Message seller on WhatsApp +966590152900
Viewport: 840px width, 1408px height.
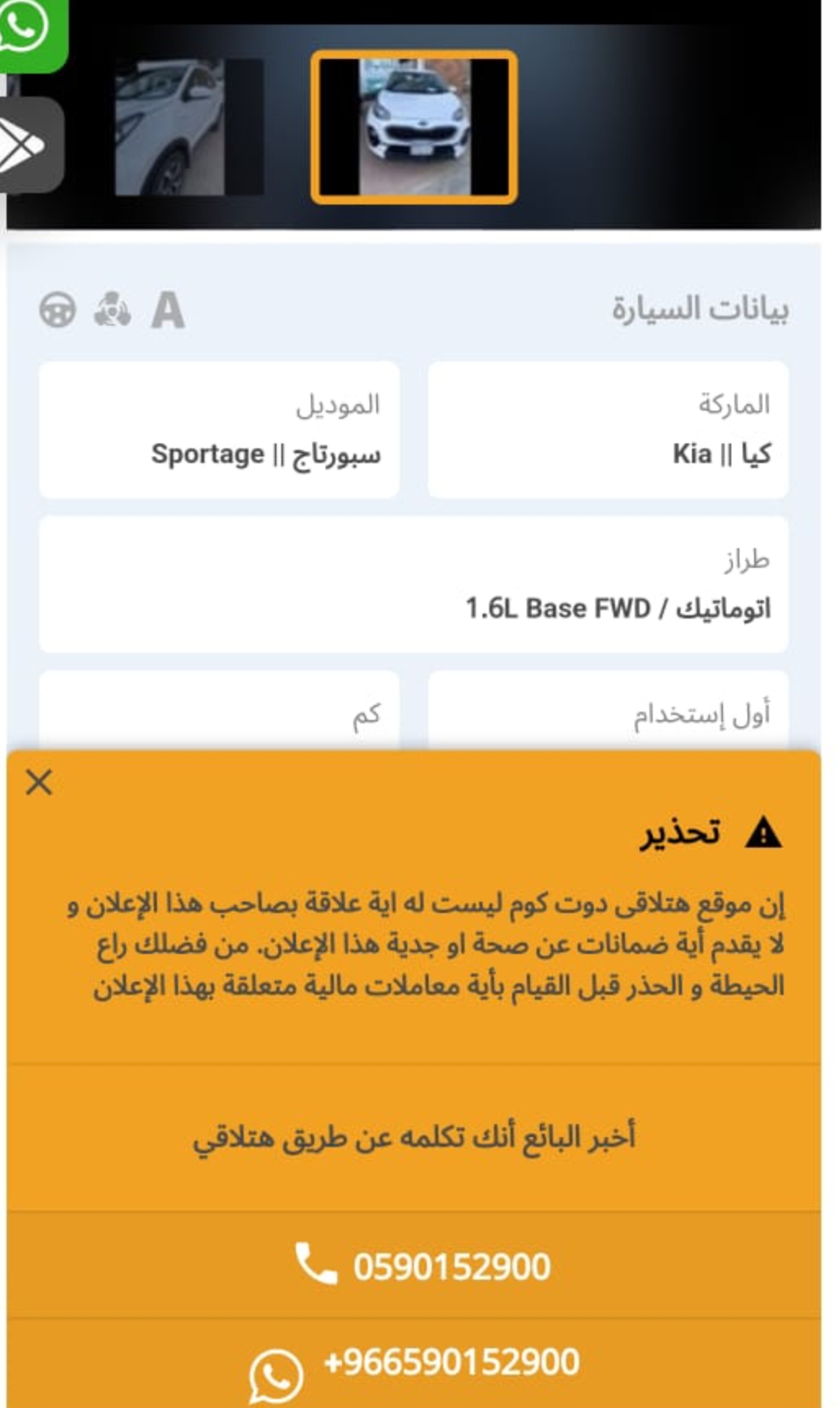(x=414, y=1364)
